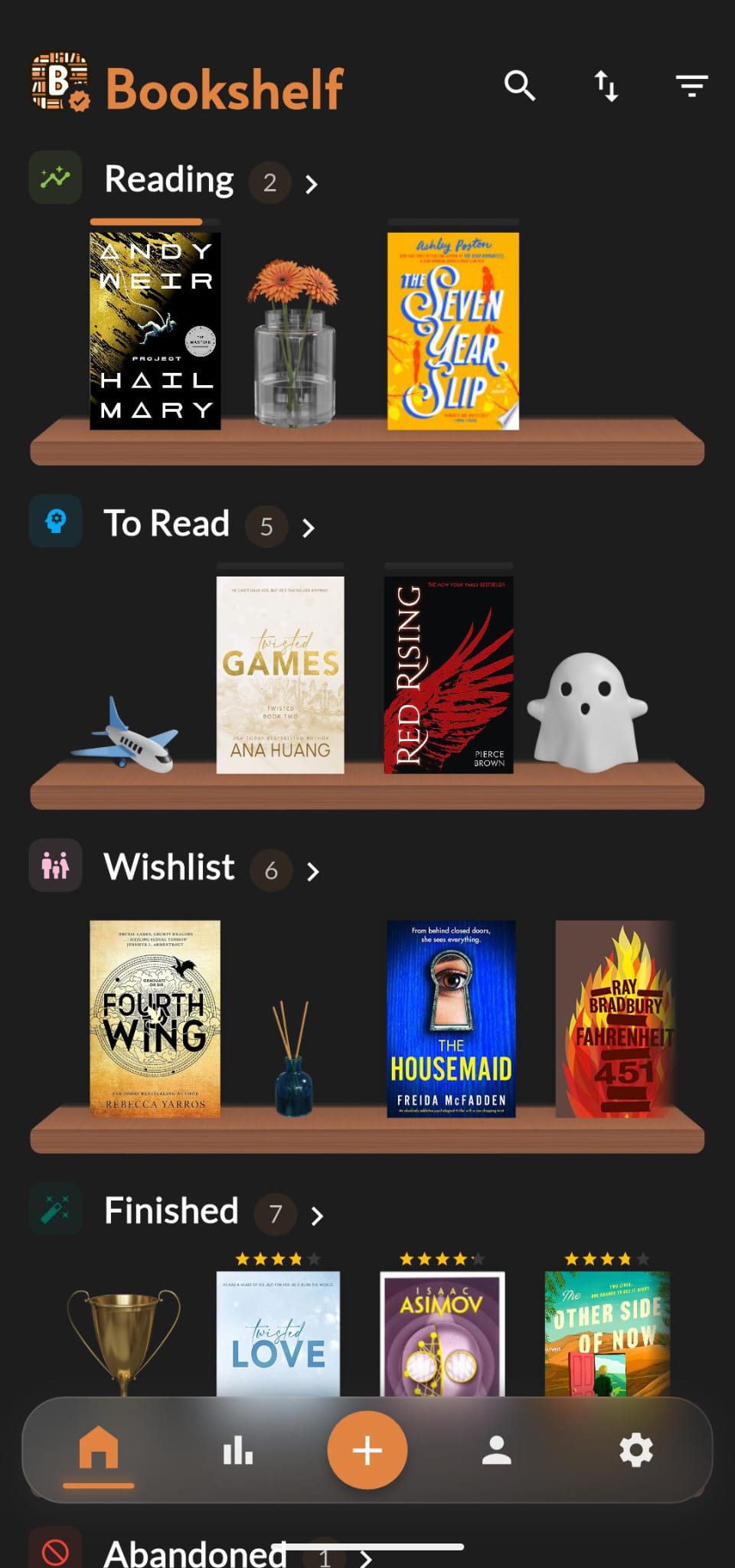
Task: Open the filter icon in the header
Action: point(691,86)
